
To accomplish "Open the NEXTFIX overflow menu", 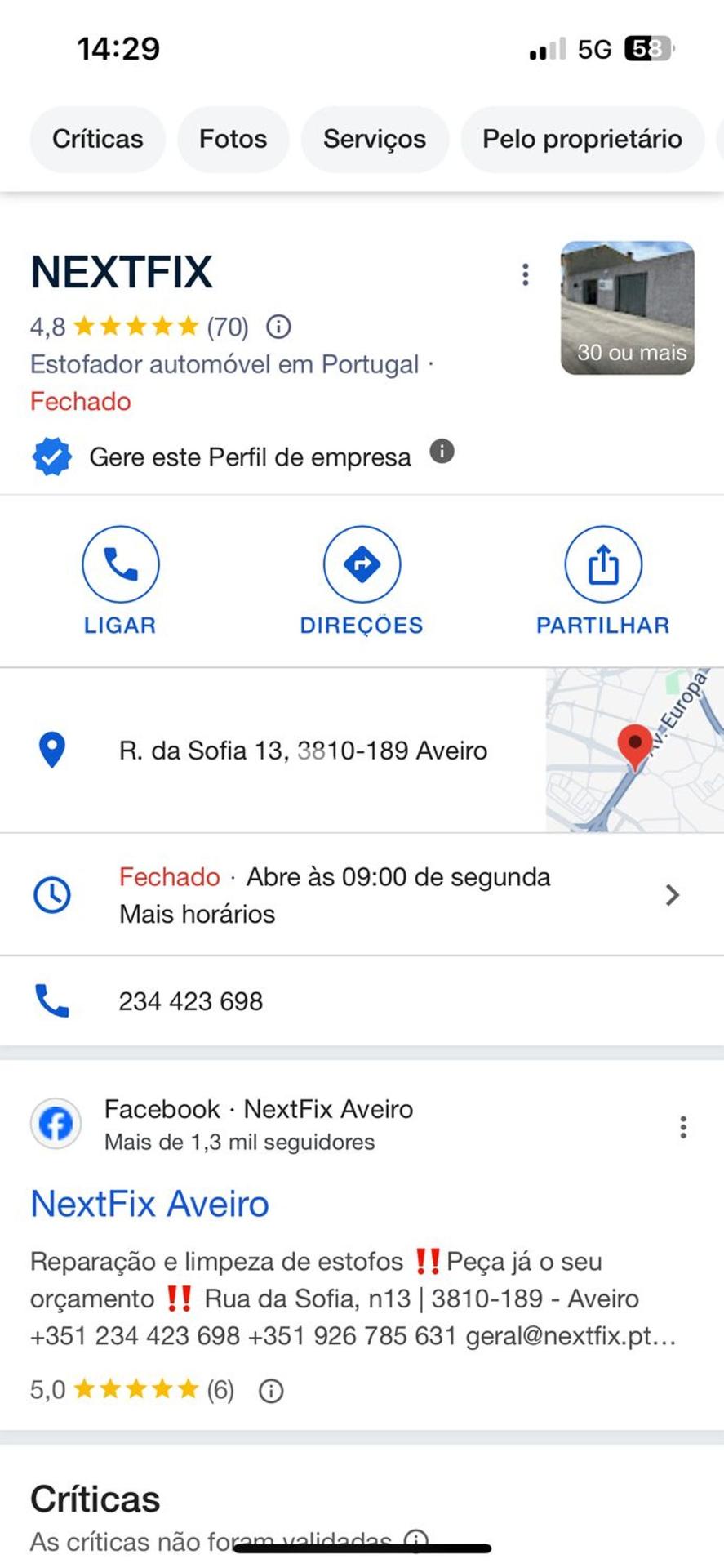I will point(526,274).
